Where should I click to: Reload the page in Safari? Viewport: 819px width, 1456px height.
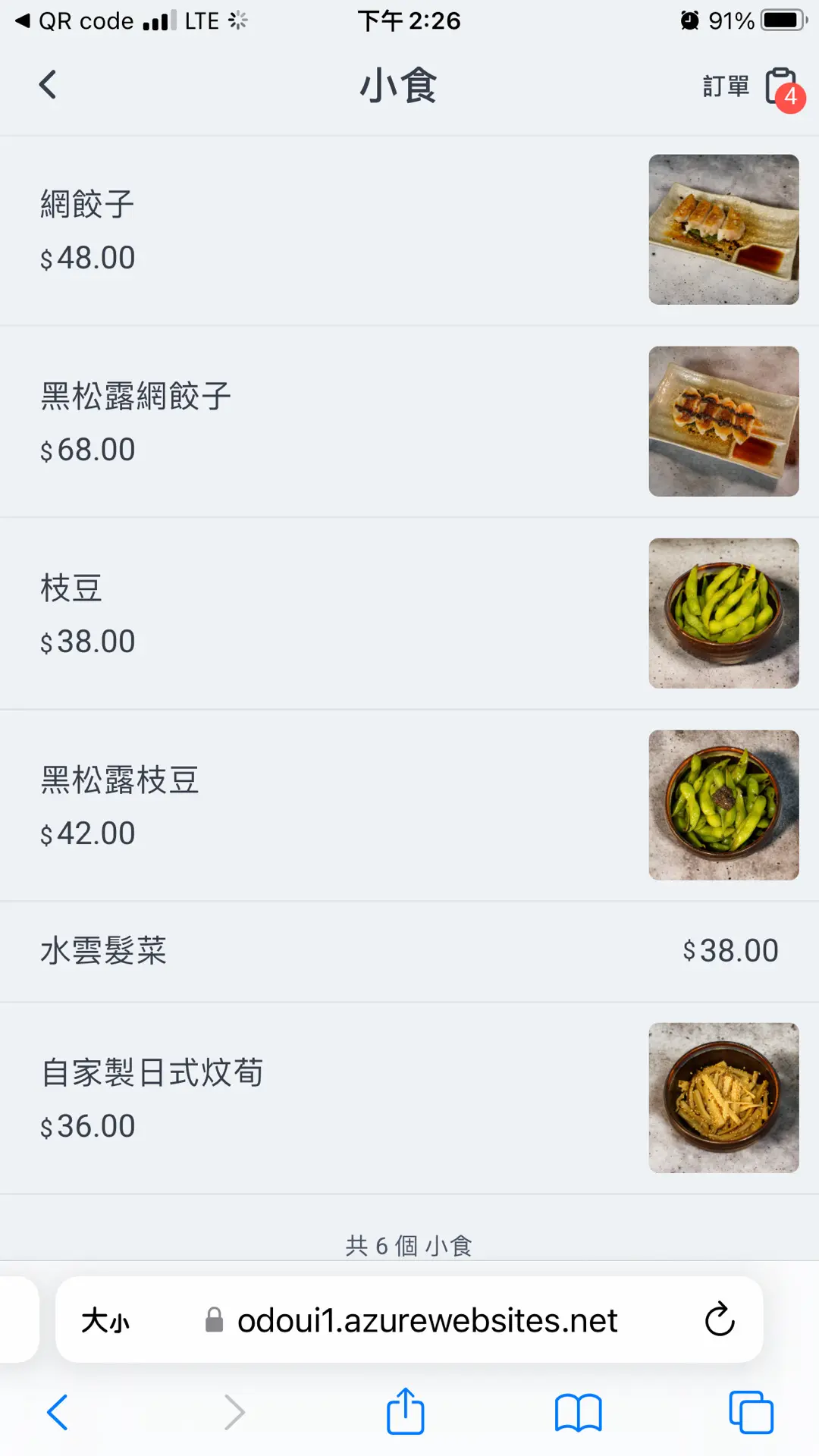(x=720, y=1319)
